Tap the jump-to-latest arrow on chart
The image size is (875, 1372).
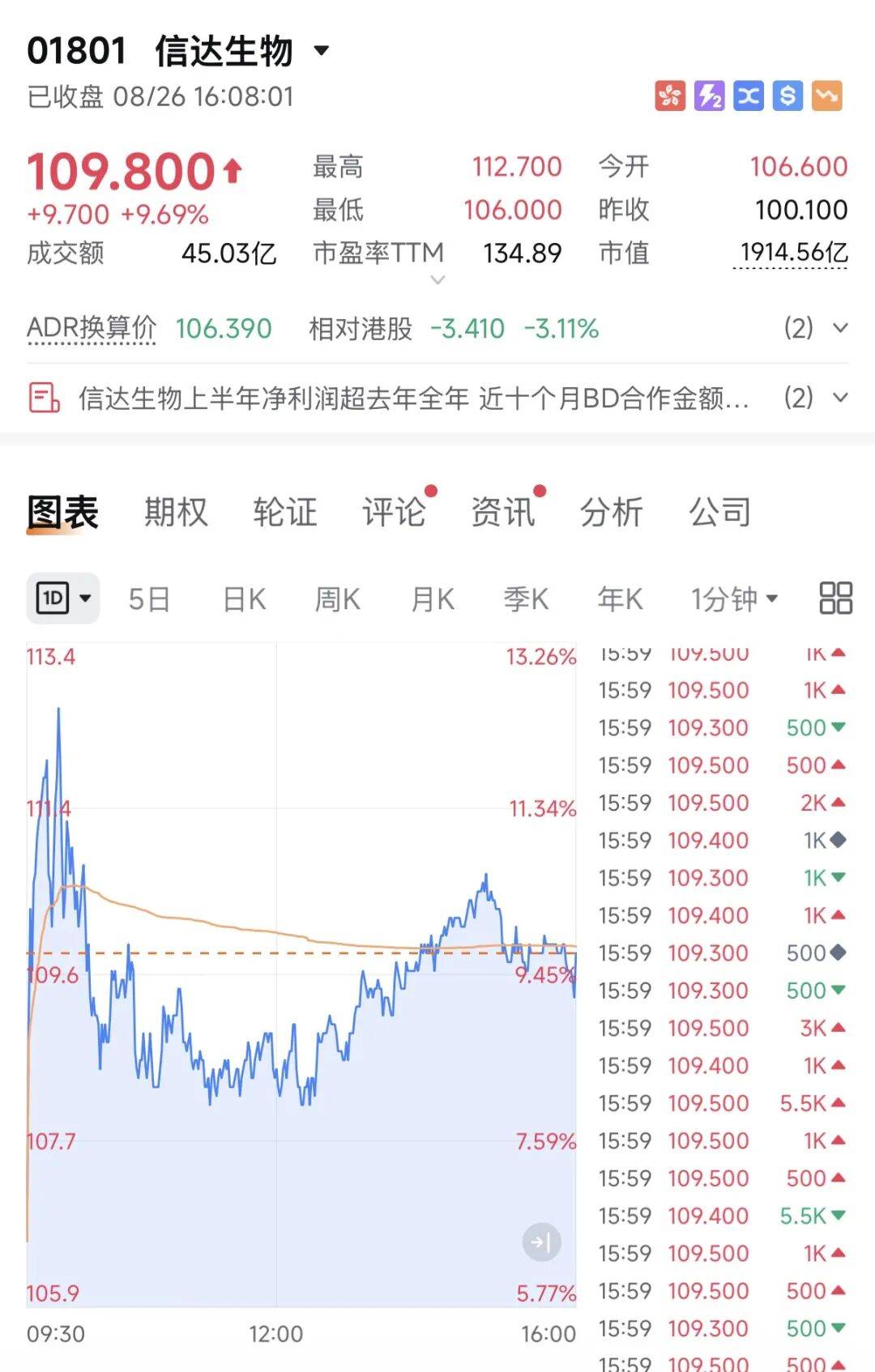[541, 1242]
